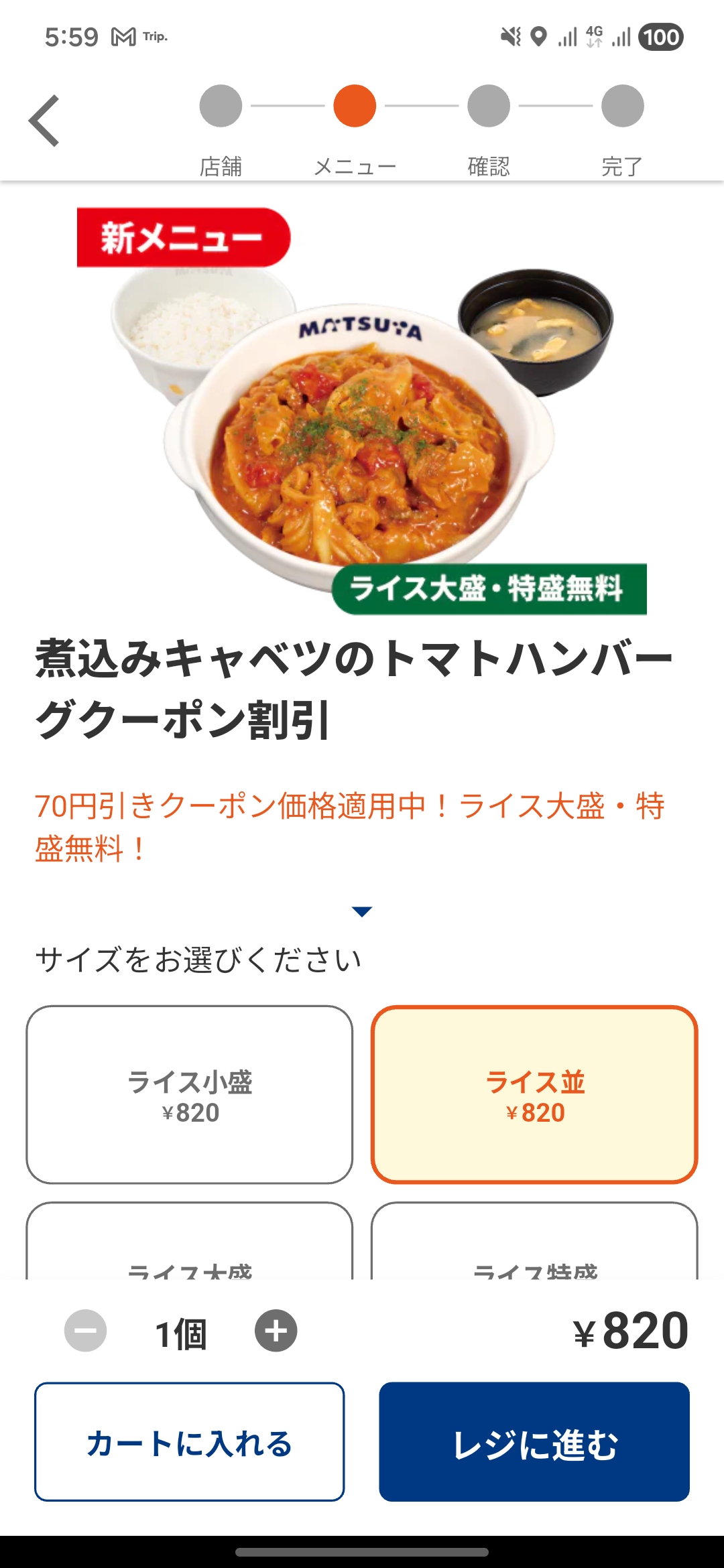
Task: Decrease quantity with the minus button
Action: point(85,1331)
